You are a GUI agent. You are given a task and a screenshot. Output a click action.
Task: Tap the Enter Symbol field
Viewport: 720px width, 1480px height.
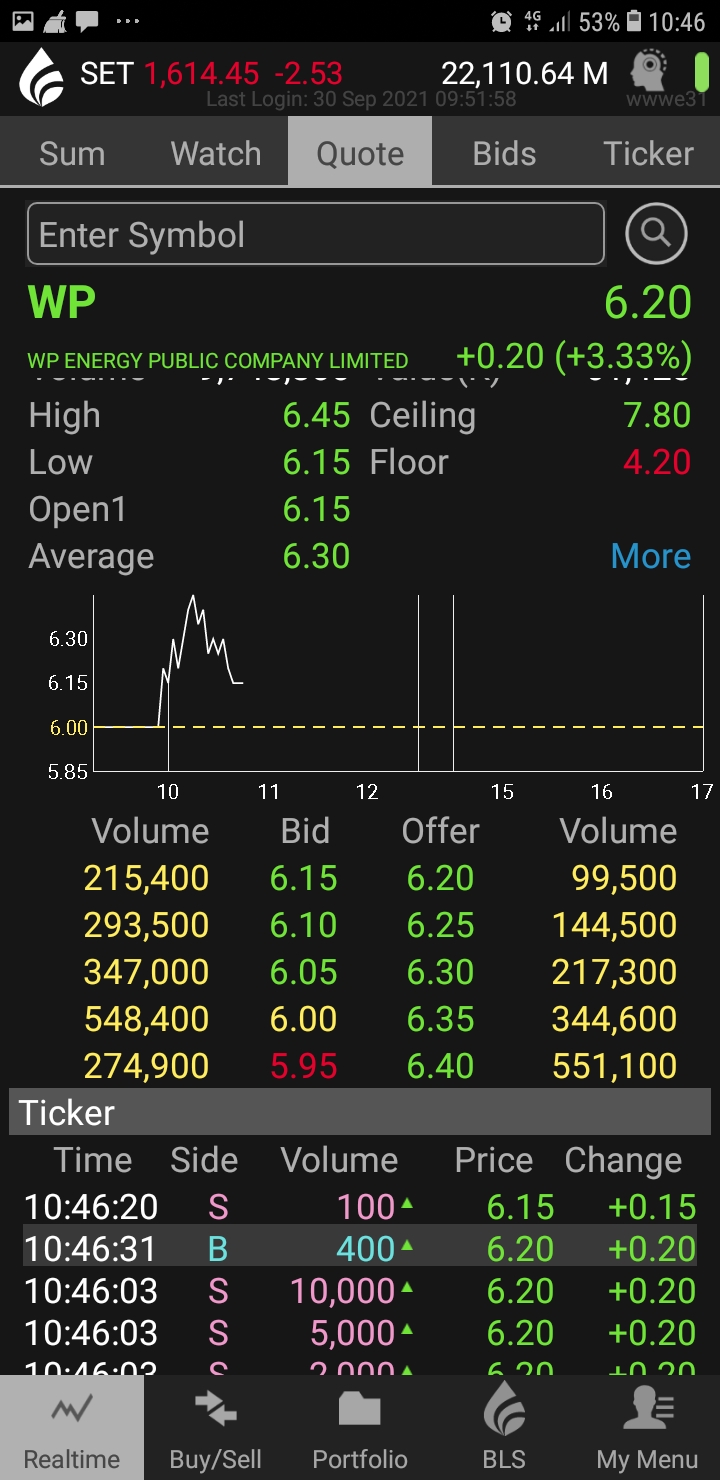click(316, 235)
